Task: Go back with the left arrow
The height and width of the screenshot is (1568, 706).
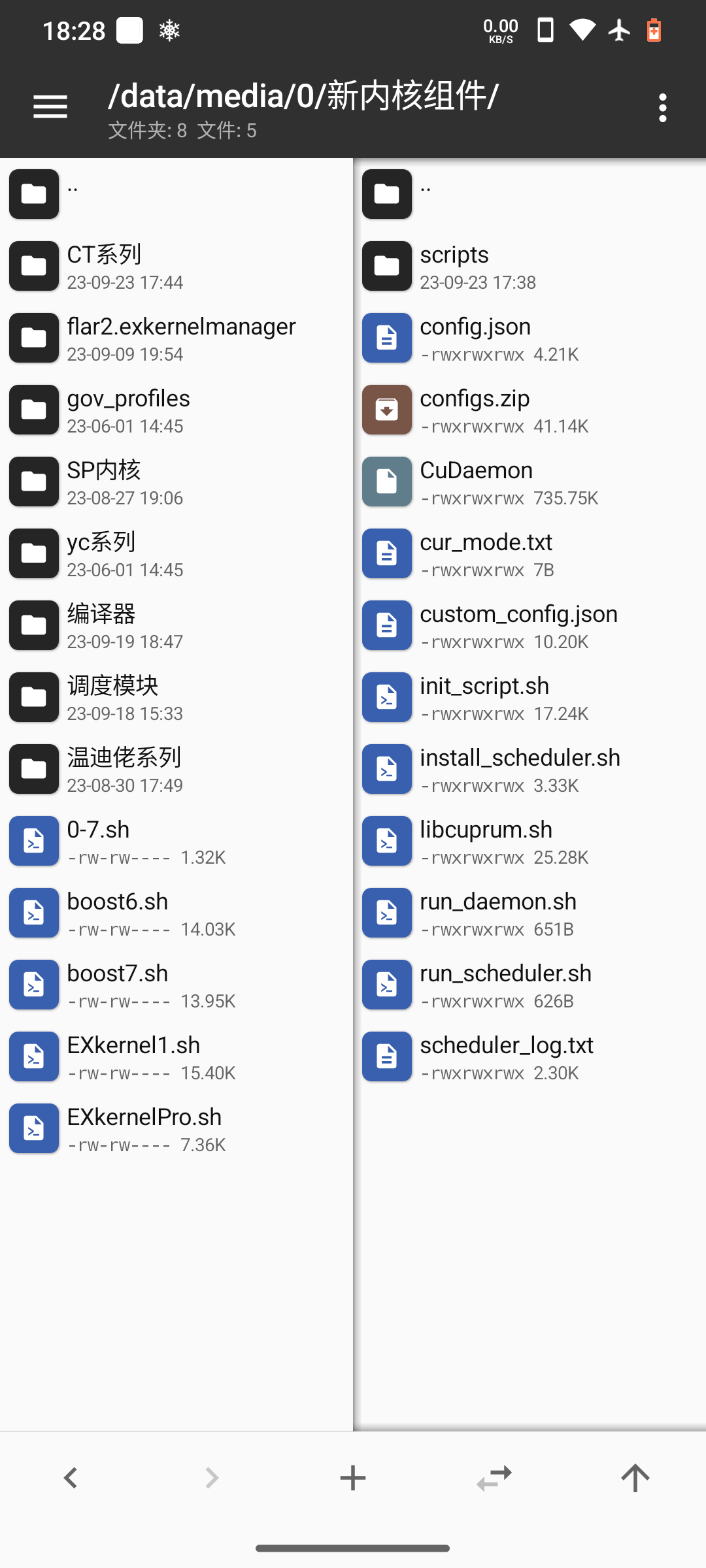Action: pos(71,1478)
